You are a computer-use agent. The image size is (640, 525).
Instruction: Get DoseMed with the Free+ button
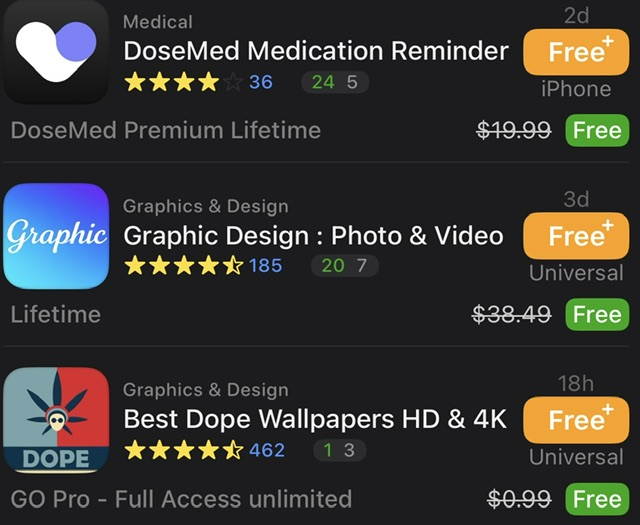point(576,52)
